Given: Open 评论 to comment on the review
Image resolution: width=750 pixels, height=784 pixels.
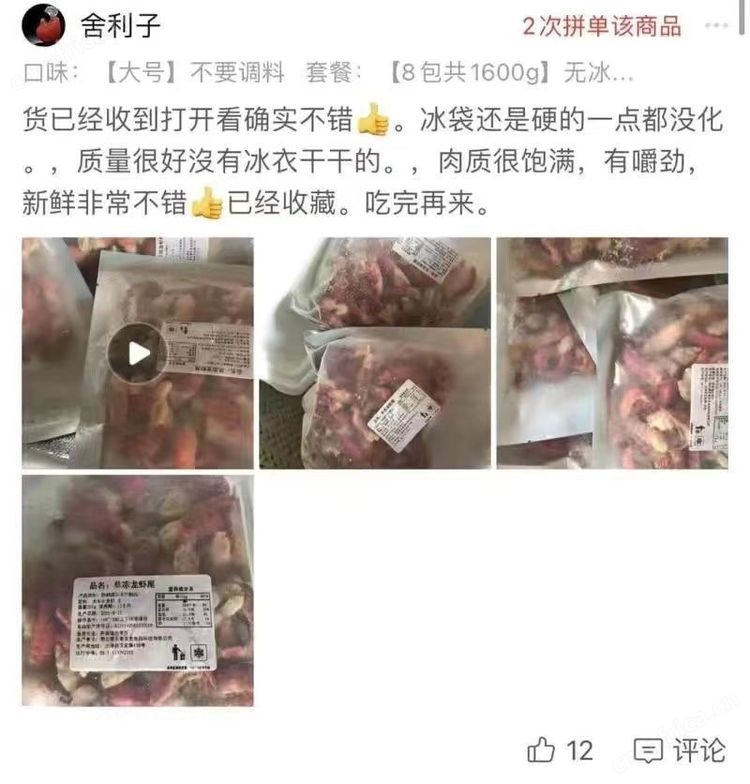Looking at the screenshot, I should [679, 750].
